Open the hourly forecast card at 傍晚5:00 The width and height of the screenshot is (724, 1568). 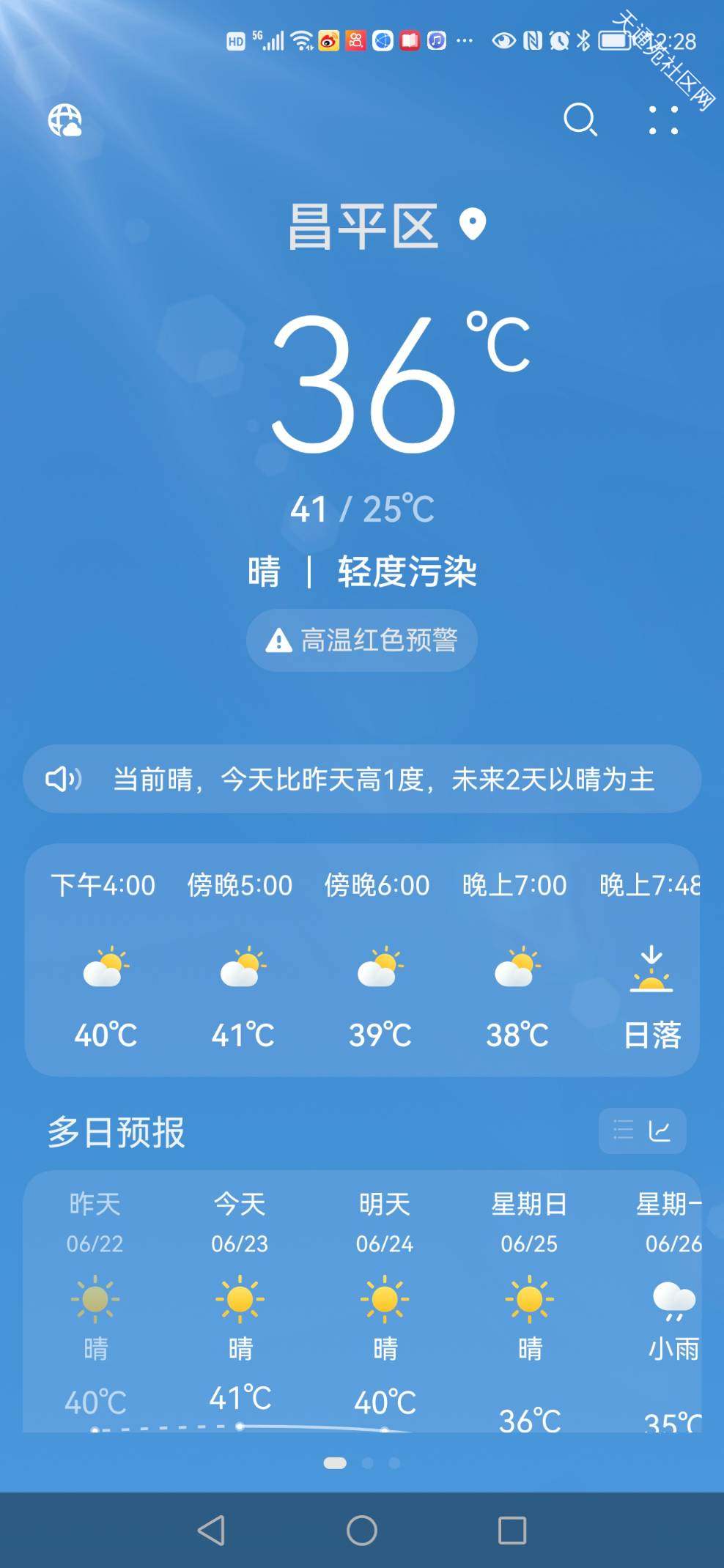[x=241, y=960]
